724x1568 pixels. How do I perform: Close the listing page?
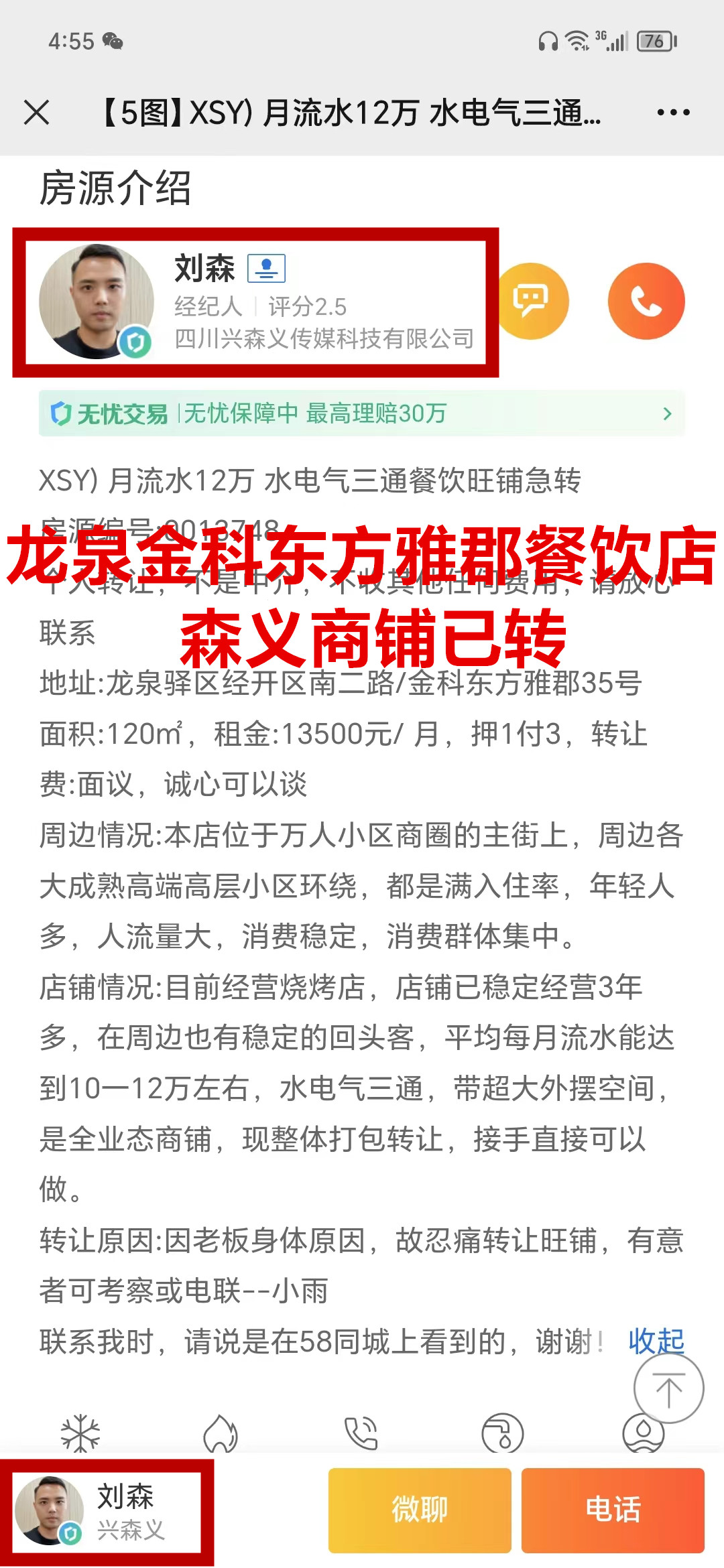click(x=37, y=112)
